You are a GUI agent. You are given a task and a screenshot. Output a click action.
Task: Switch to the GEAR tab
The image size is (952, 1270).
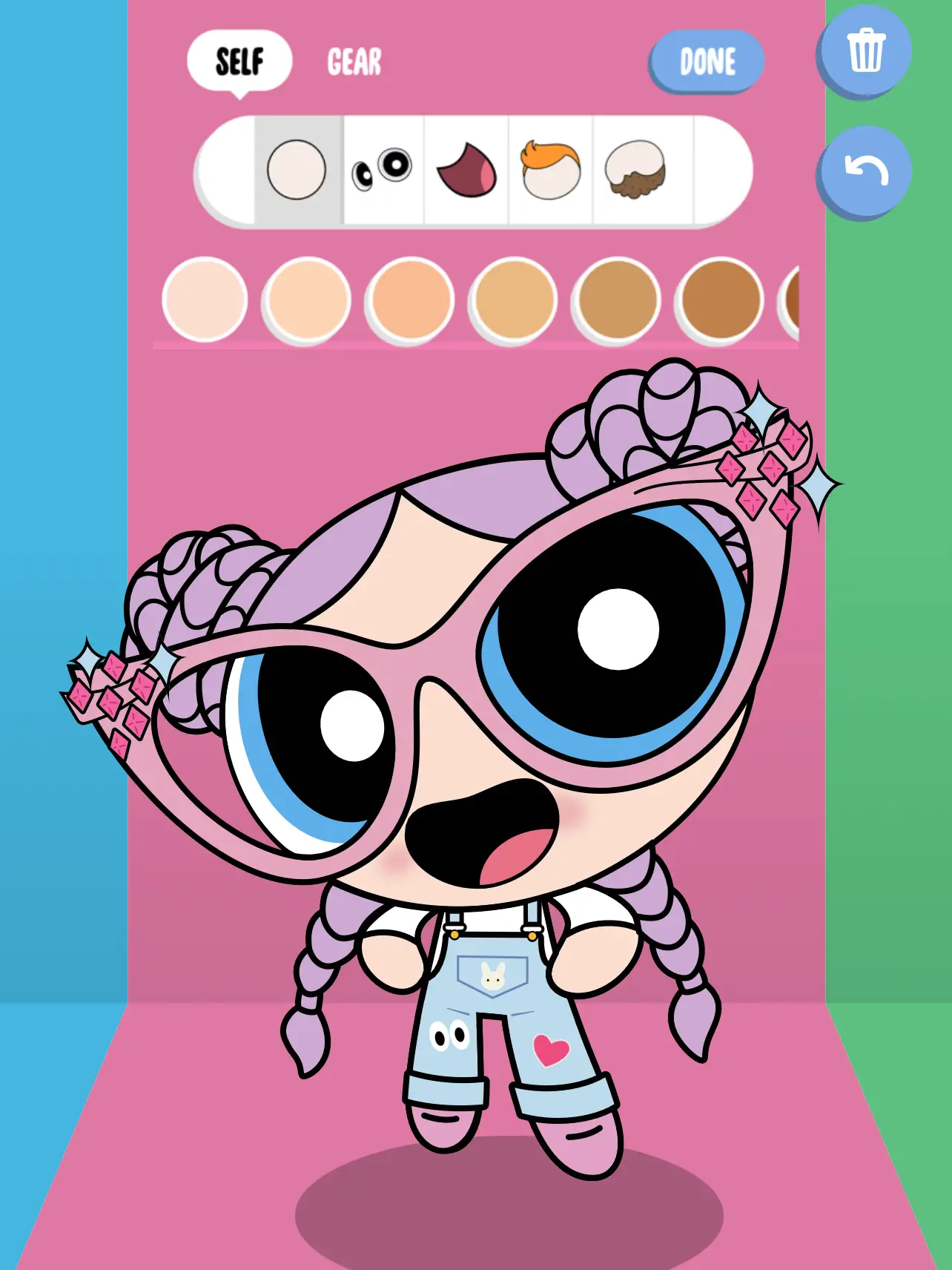click(354, 62)
